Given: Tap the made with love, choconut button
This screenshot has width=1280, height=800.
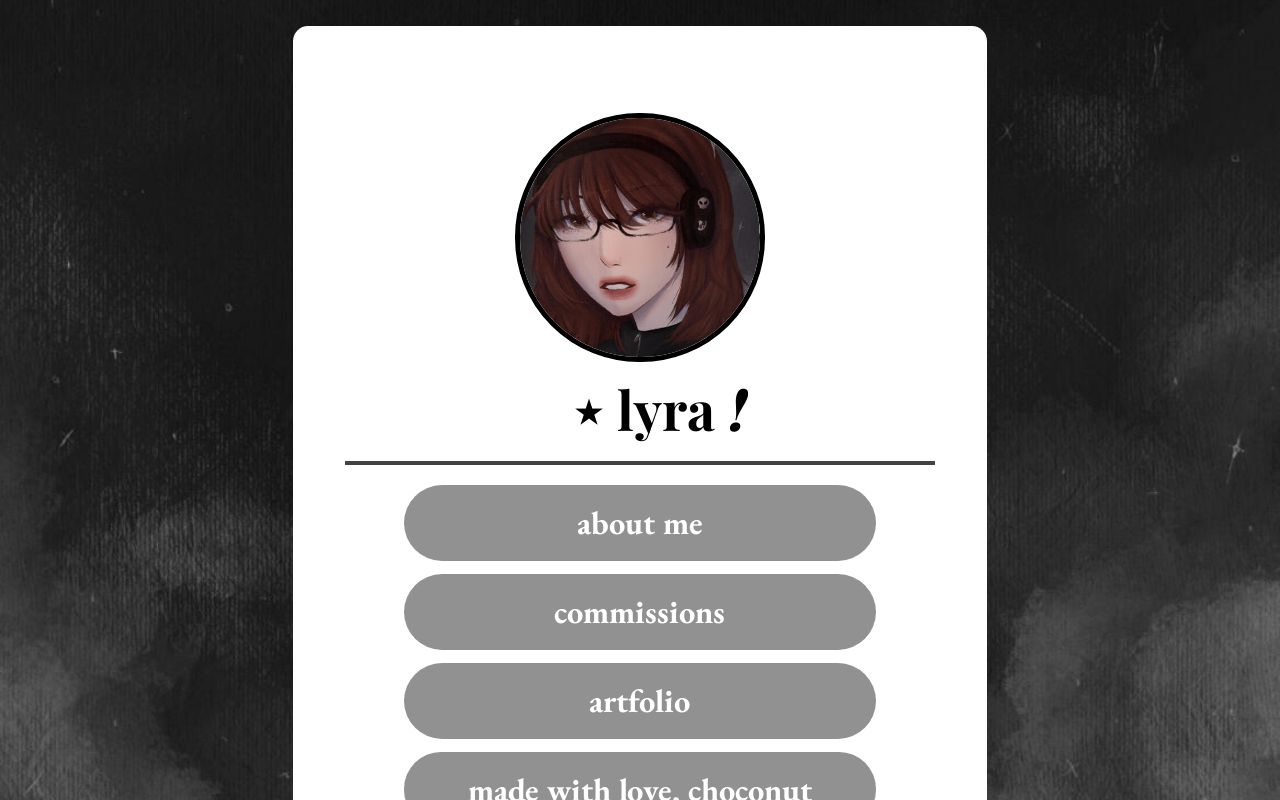Looking at the screenshot, I should click(x=639, y=782).
